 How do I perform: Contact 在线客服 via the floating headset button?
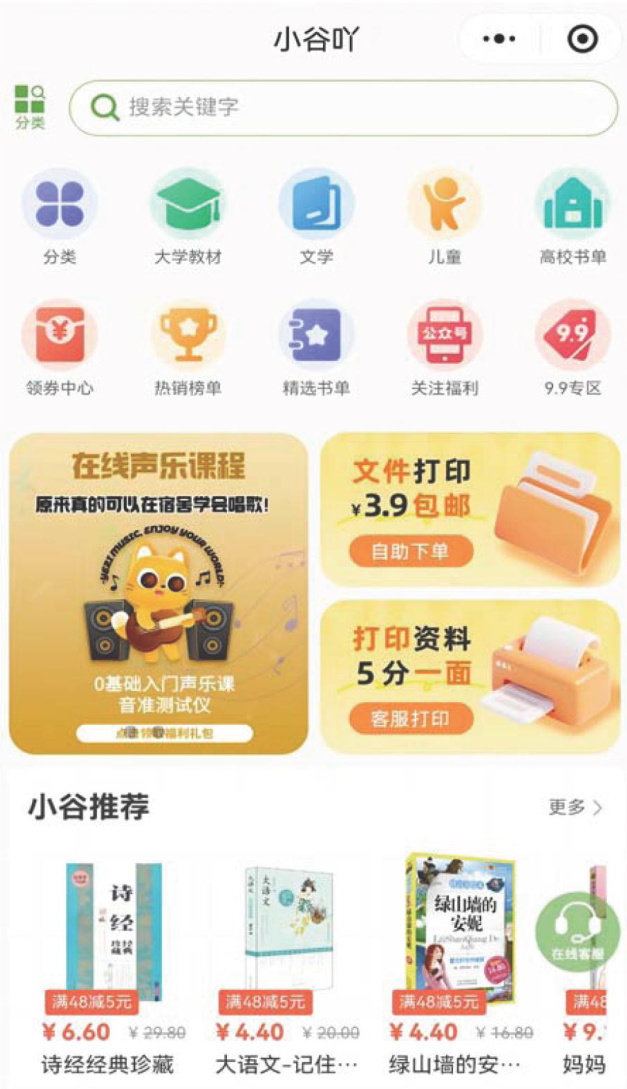577,932
